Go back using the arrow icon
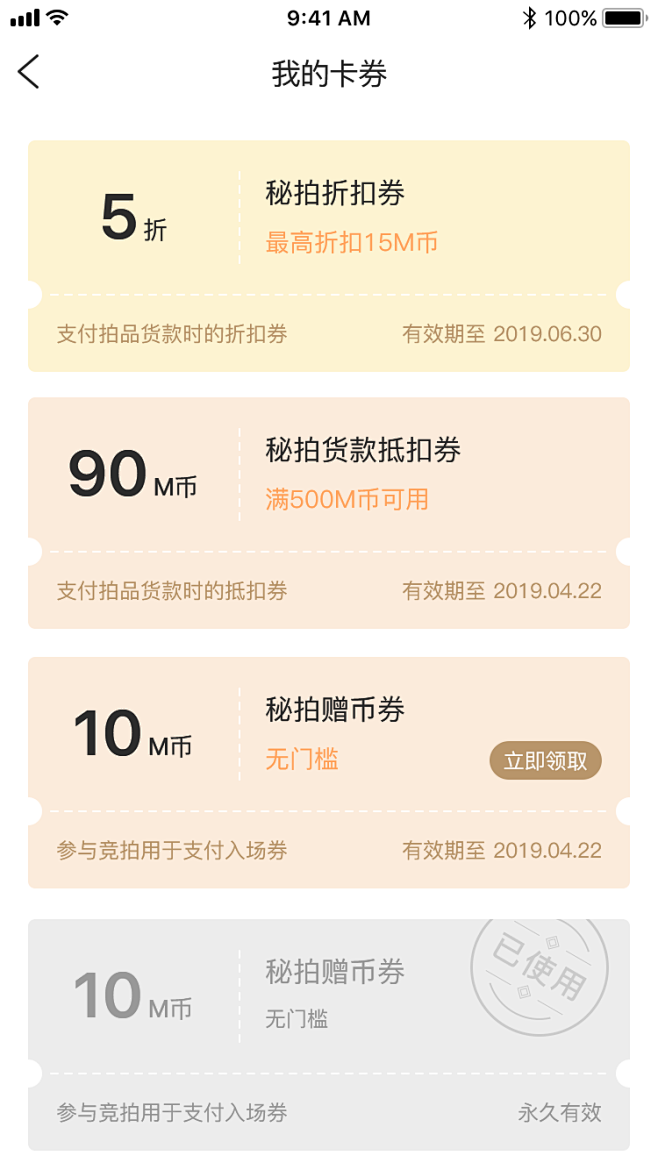This screenshot has height=1170, width=658. click(28, 72)
